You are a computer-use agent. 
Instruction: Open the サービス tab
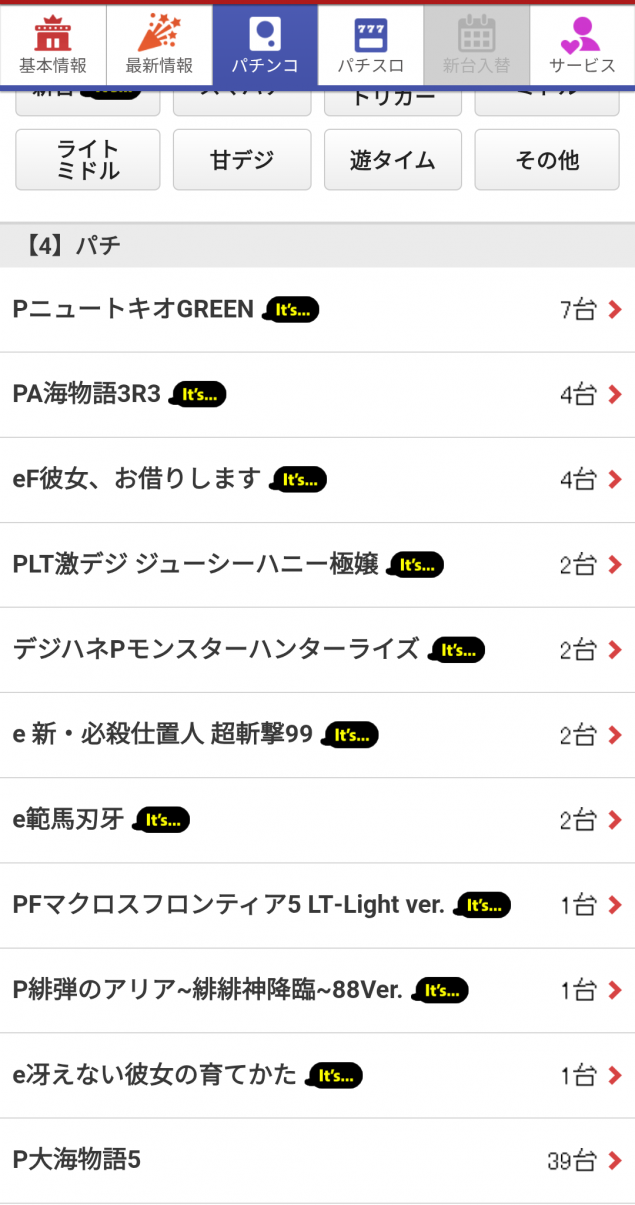pos(582,46)
